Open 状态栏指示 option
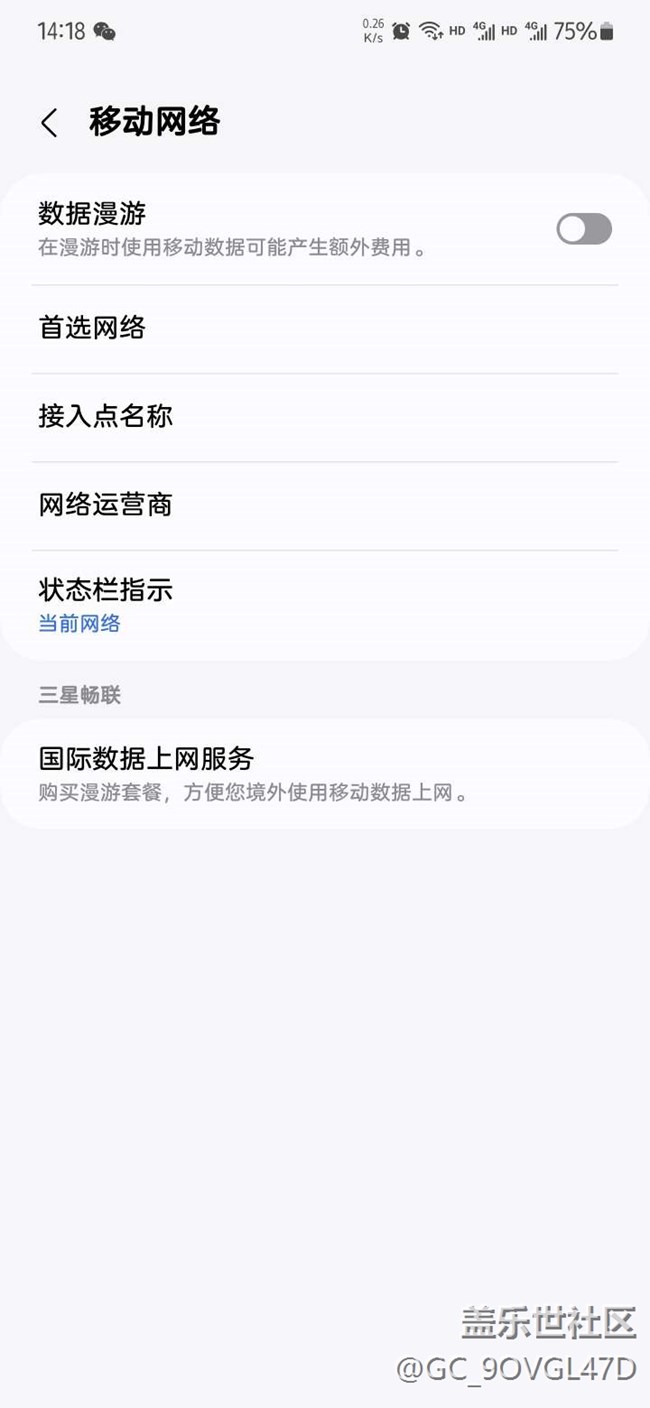 [x=325, y=605]
